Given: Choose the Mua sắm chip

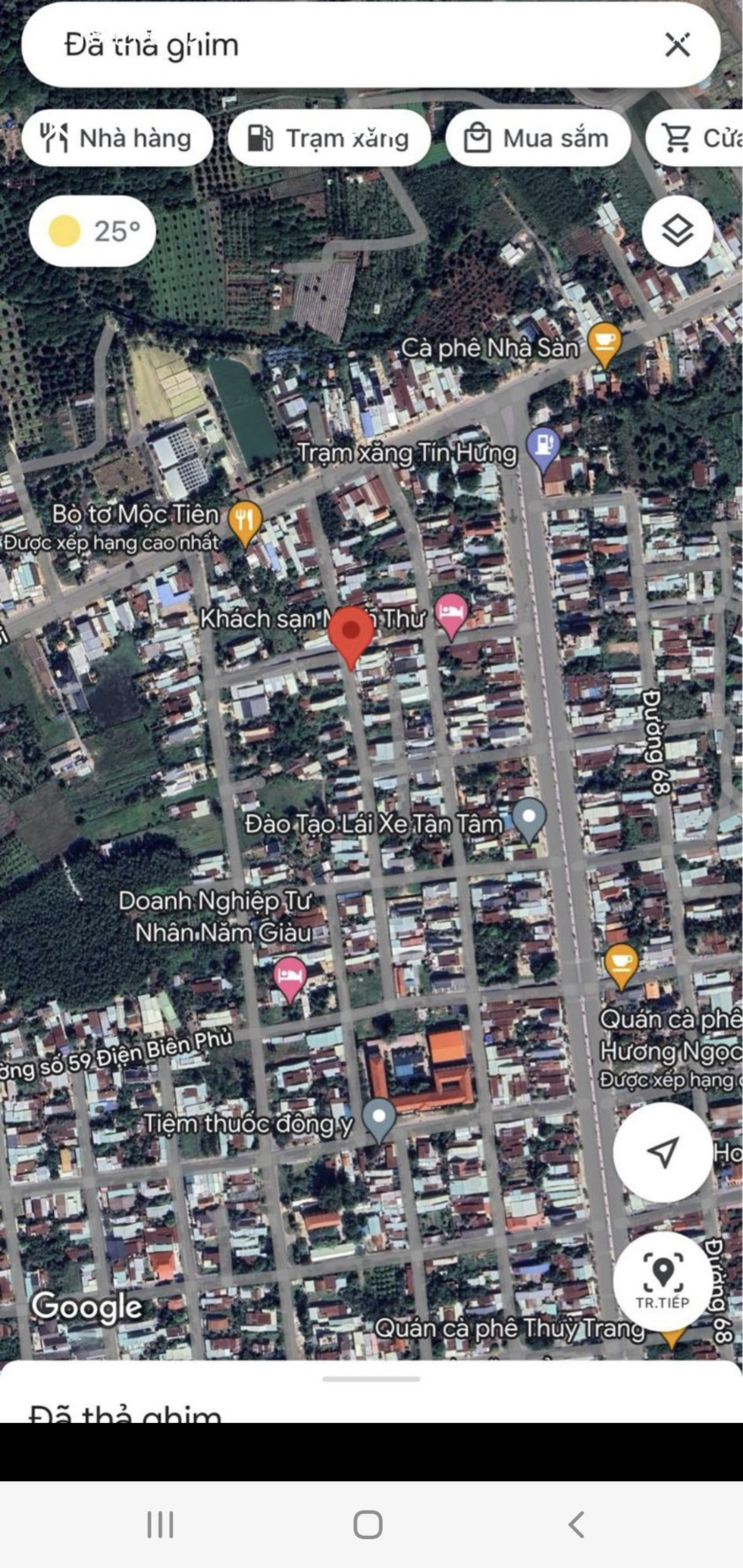Looking at the screenshot, I should coord(537,137).
